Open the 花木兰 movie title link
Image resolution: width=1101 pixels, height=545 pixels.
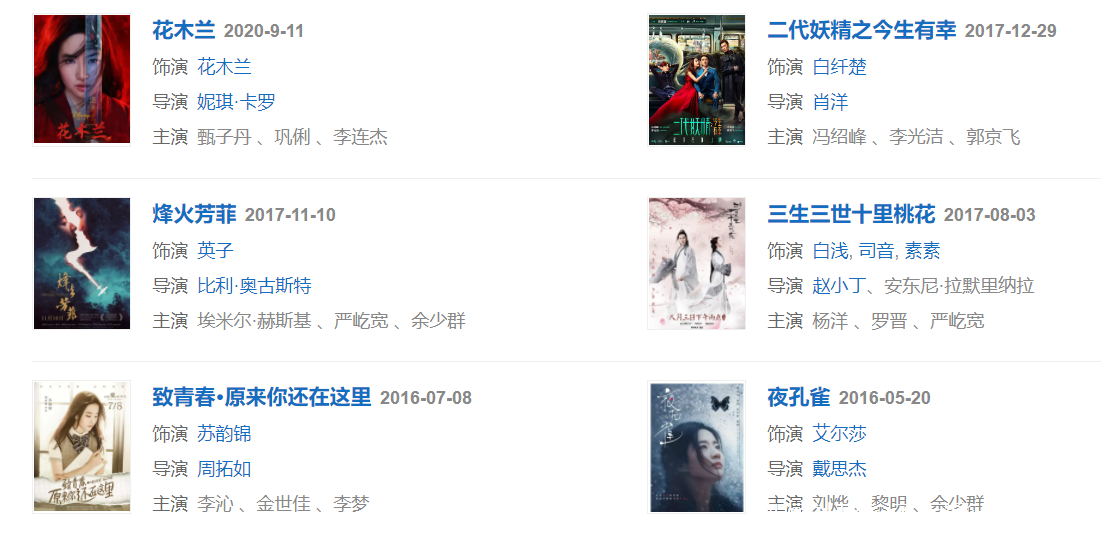183,31
